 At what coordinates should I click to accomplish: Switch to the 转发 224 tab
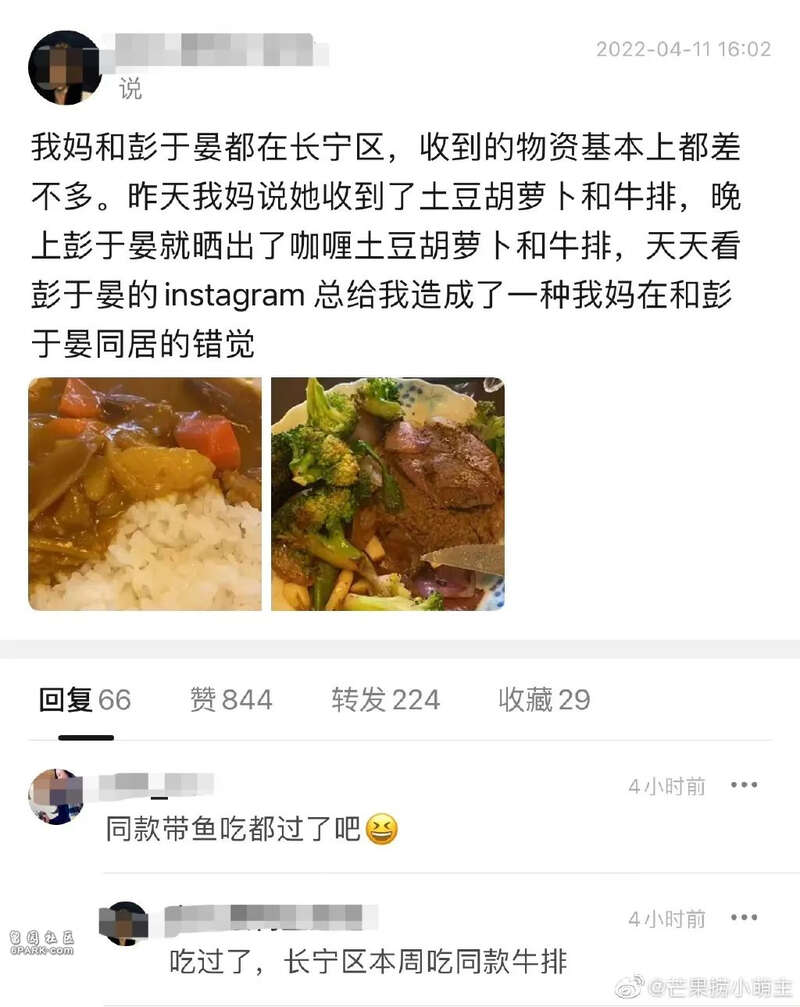[x=385, y=700]
